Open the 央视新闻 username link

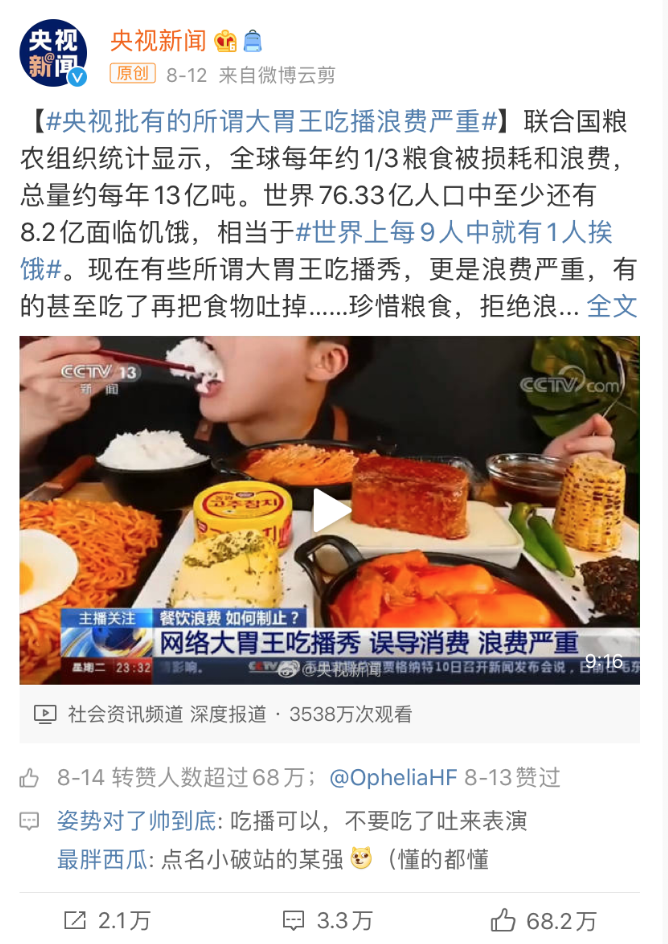click(x=158, y=39)
